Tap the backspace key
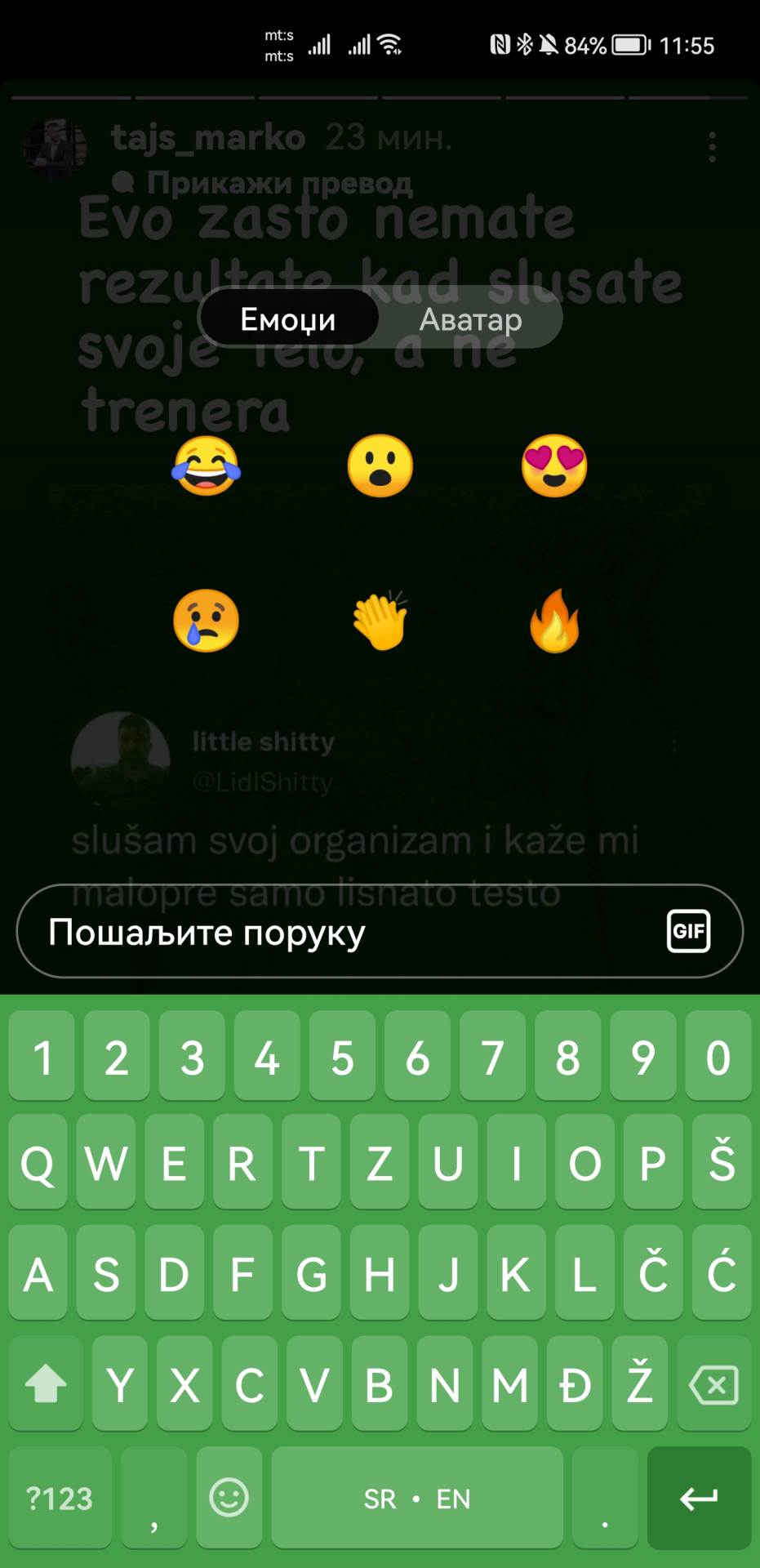 pyautogui.click(x=713, y=1384)
